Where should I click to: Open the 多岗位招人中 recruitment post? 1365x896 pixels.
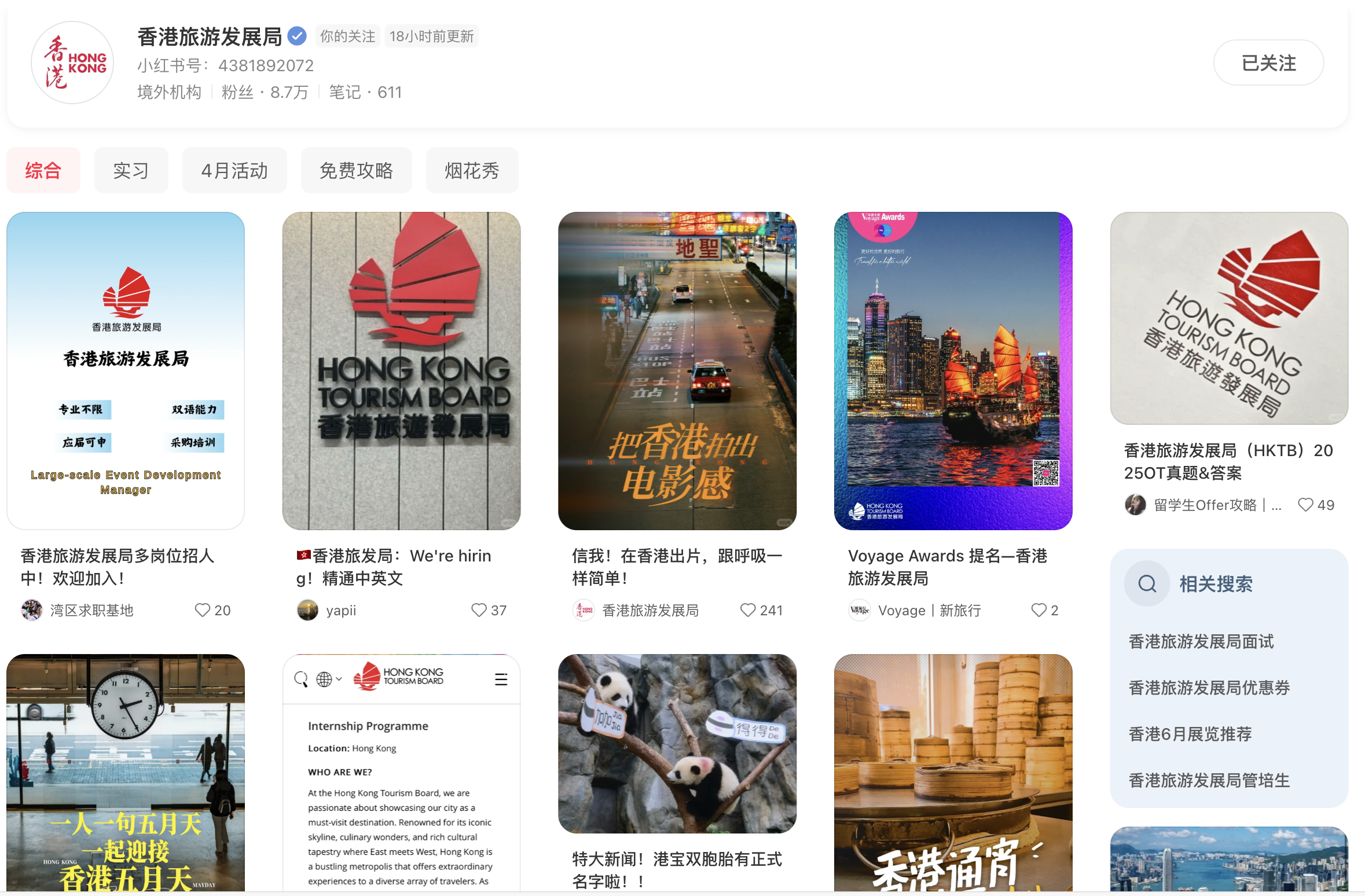[x=126, y=370]
